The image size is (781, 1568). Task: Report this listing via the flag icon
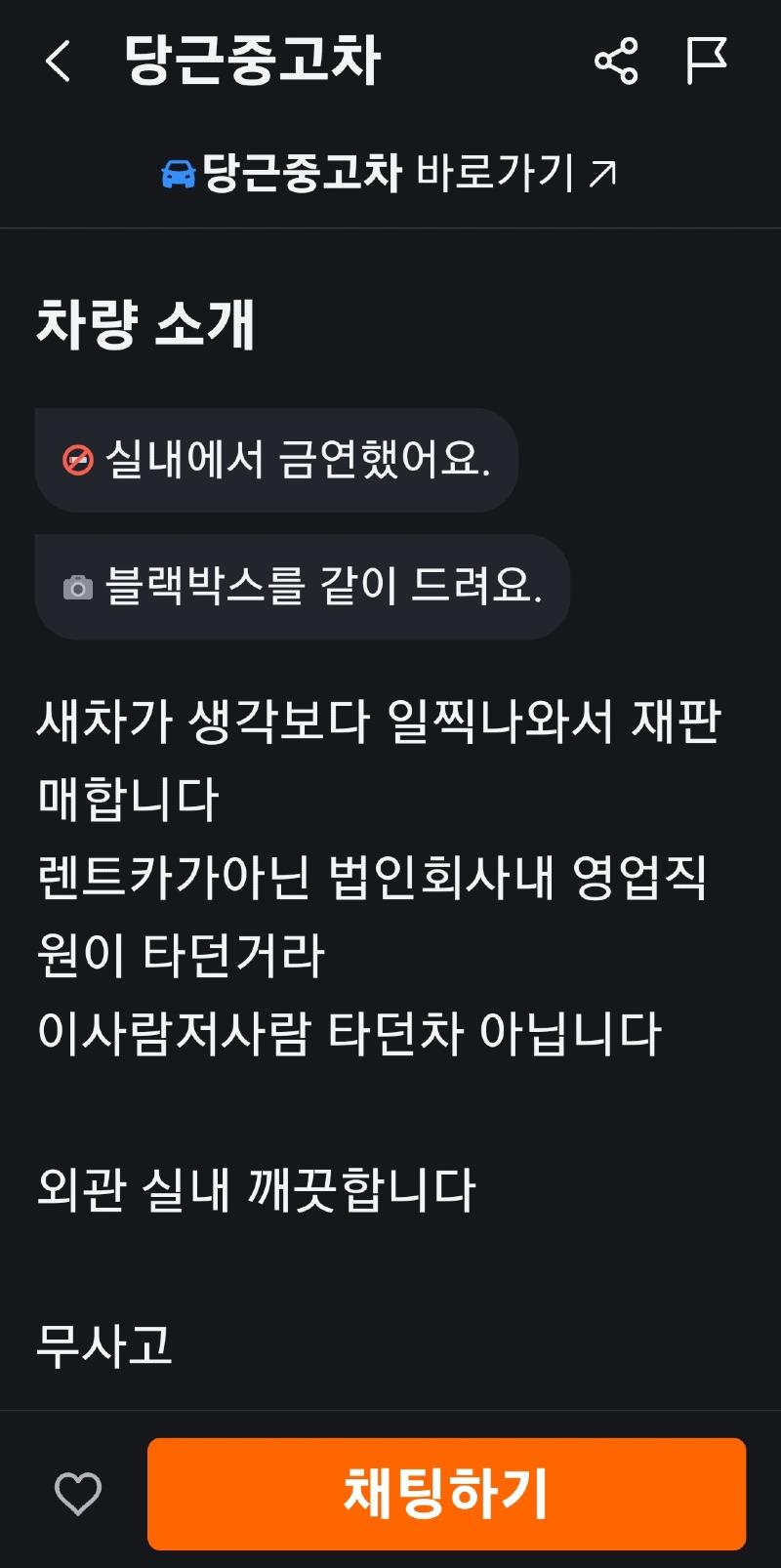point(706,62)
